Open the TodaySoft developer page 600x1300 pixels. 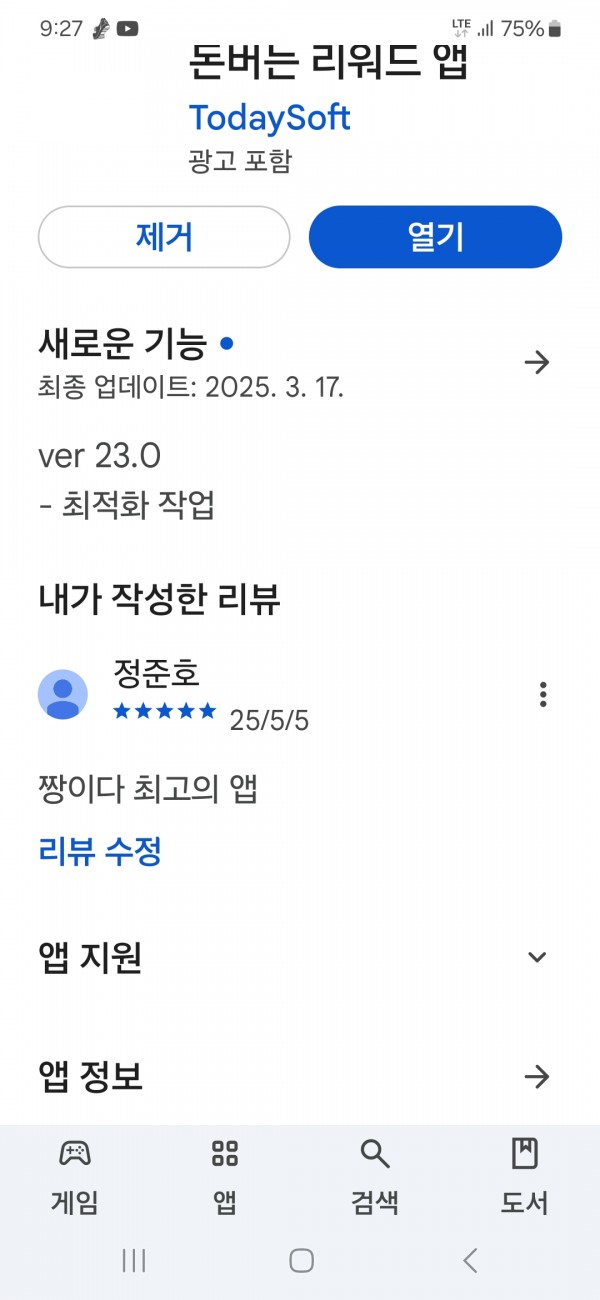[270, 117]
